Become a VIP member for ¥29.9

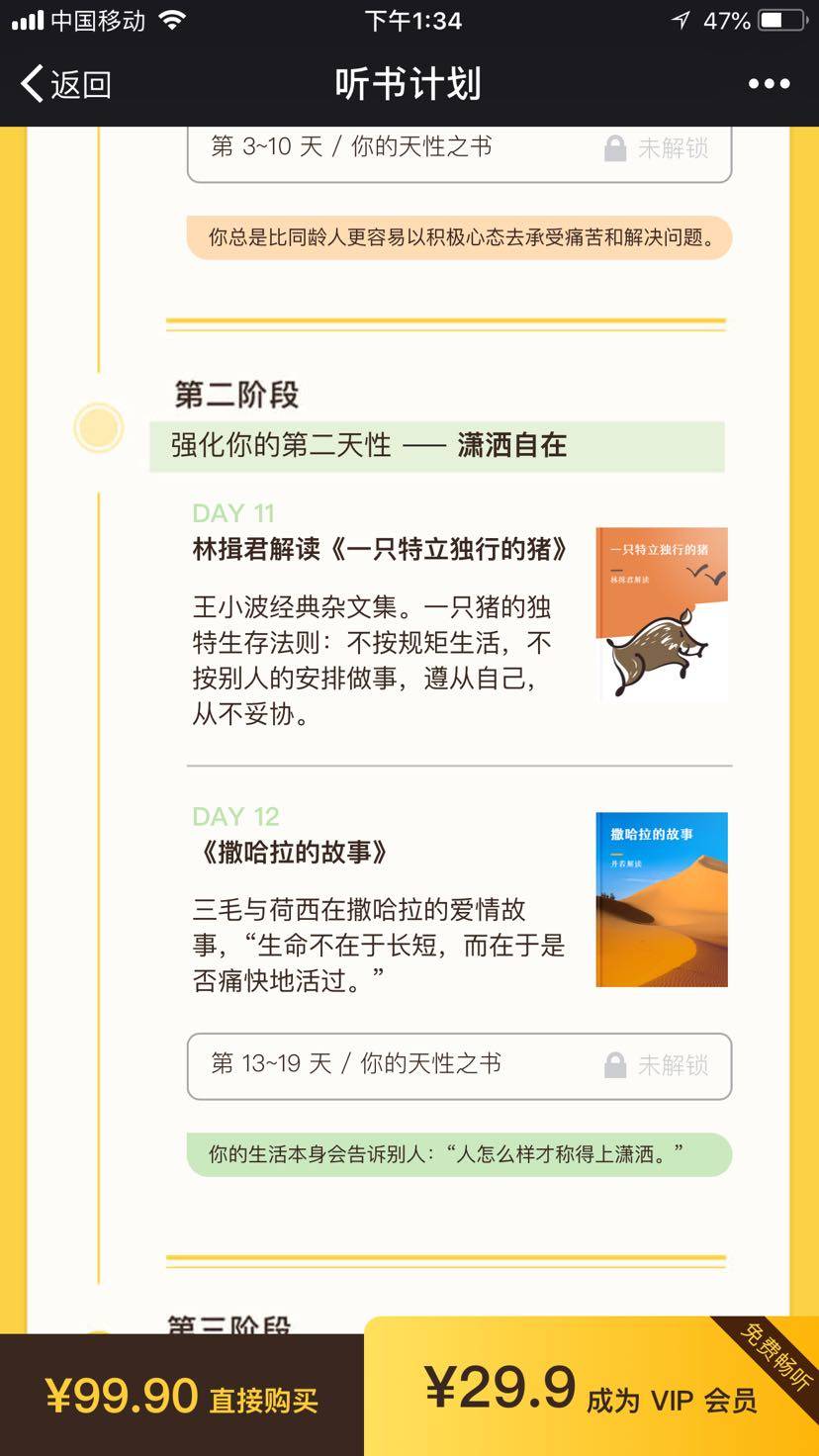click(591, 1391)
